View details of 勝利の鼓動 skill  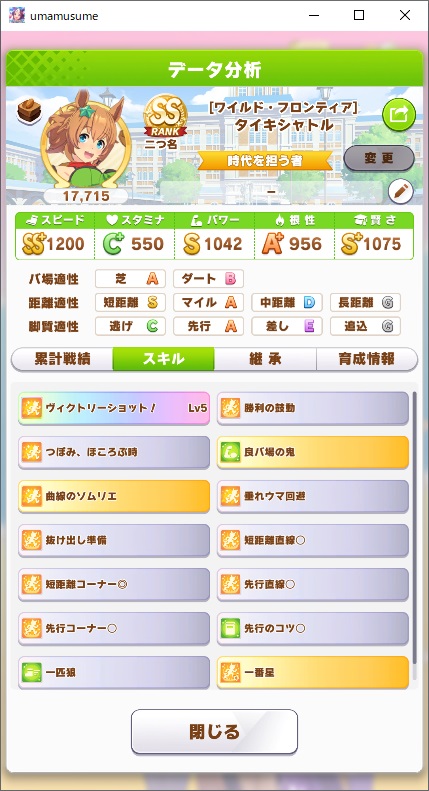(x=313, y=408)
